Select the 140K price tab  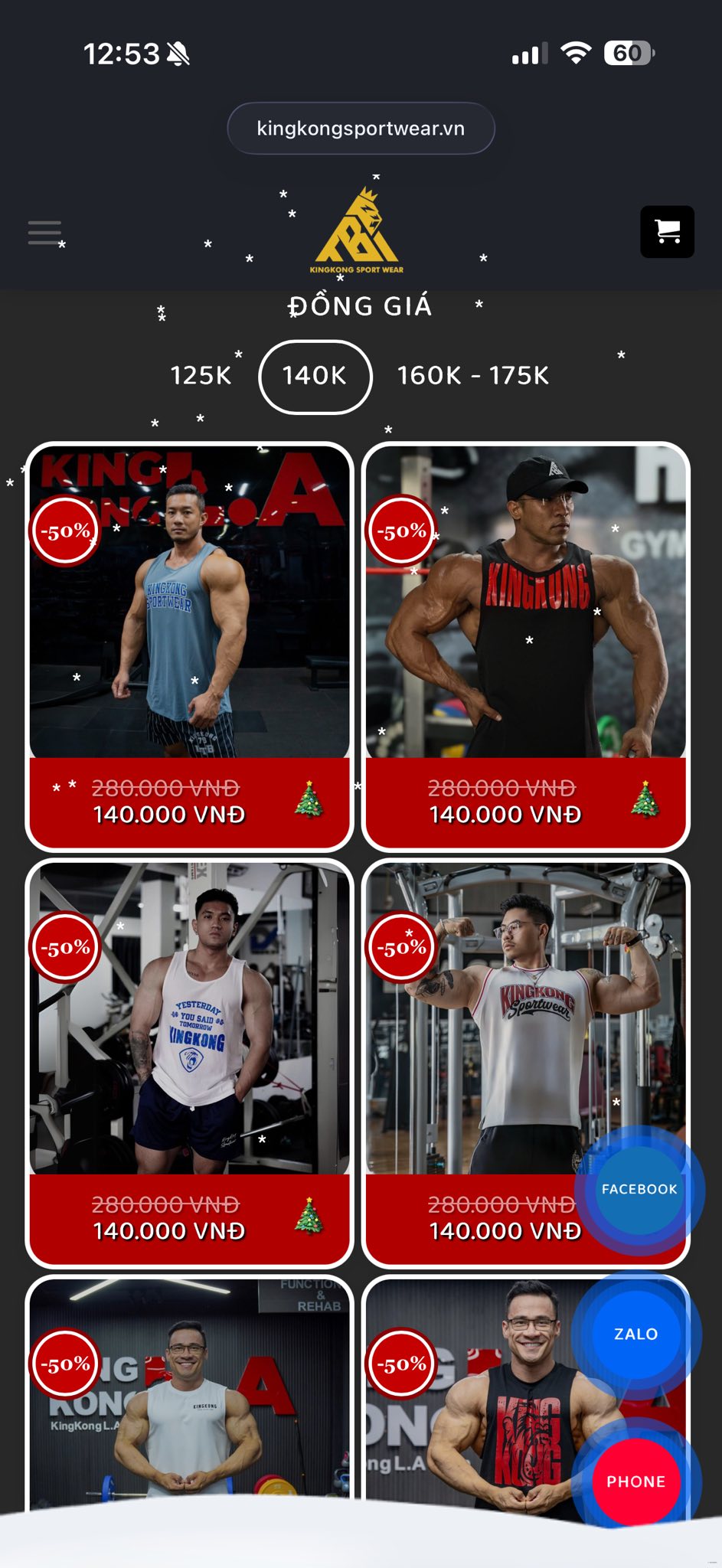315,376
